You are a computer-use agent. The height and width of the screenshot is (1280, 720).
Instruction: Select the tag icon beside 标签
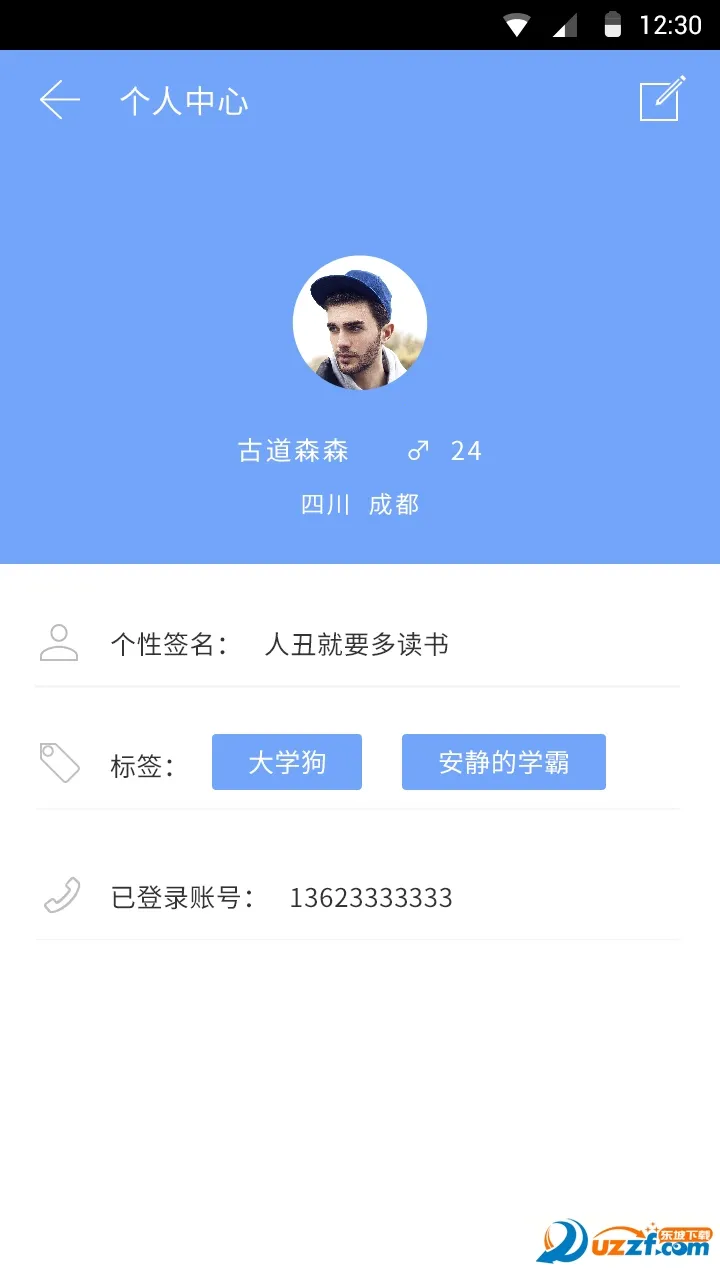[60, 761]
